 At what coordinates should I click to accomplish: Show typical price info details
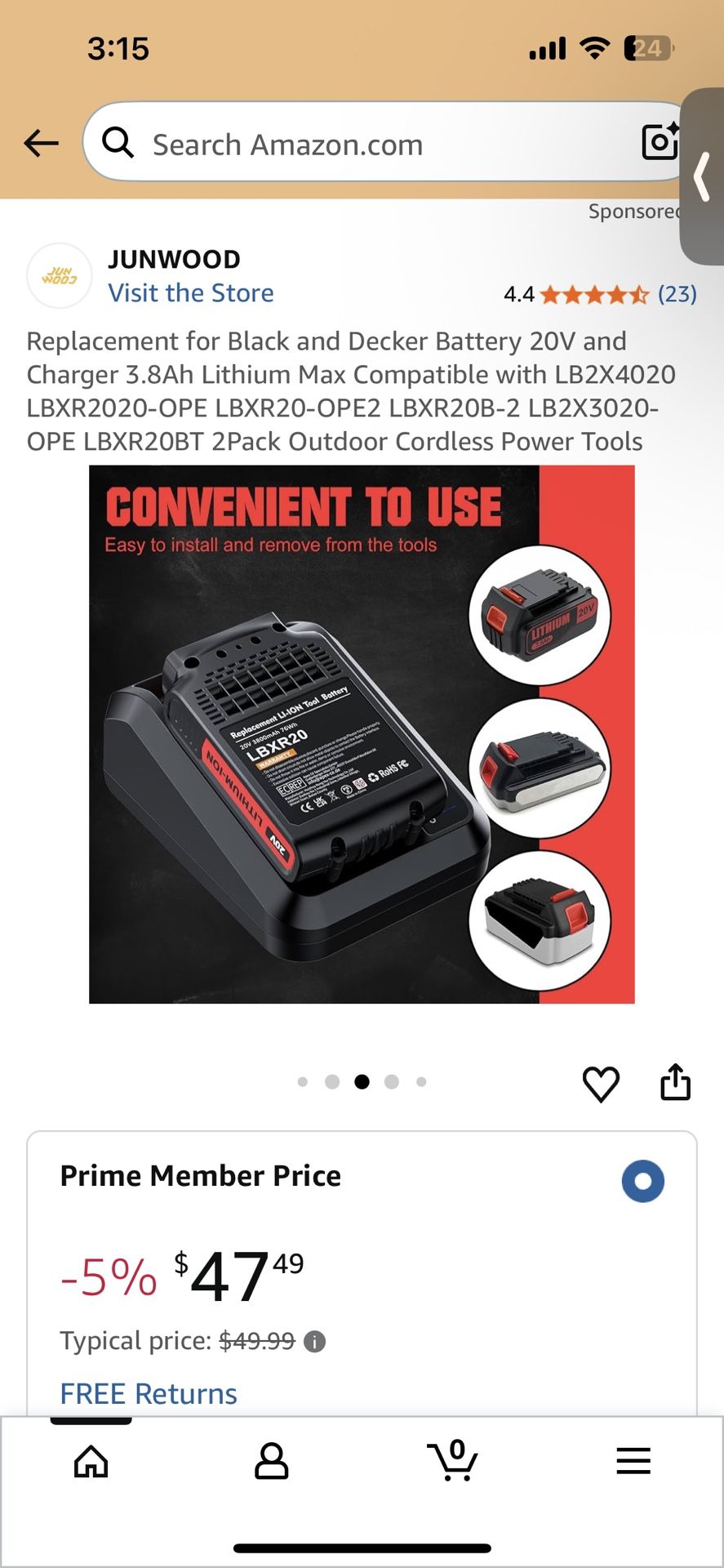click(x=314, y=1342)
